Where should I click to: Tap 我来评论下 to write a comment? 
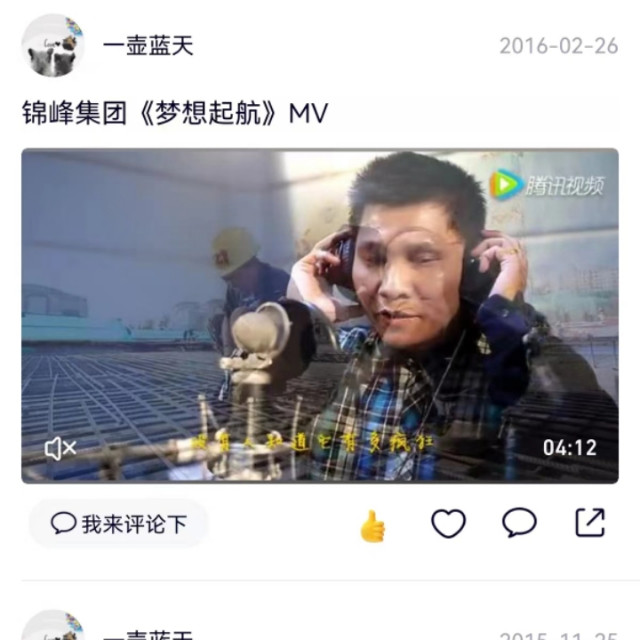[x=119, y=523]
